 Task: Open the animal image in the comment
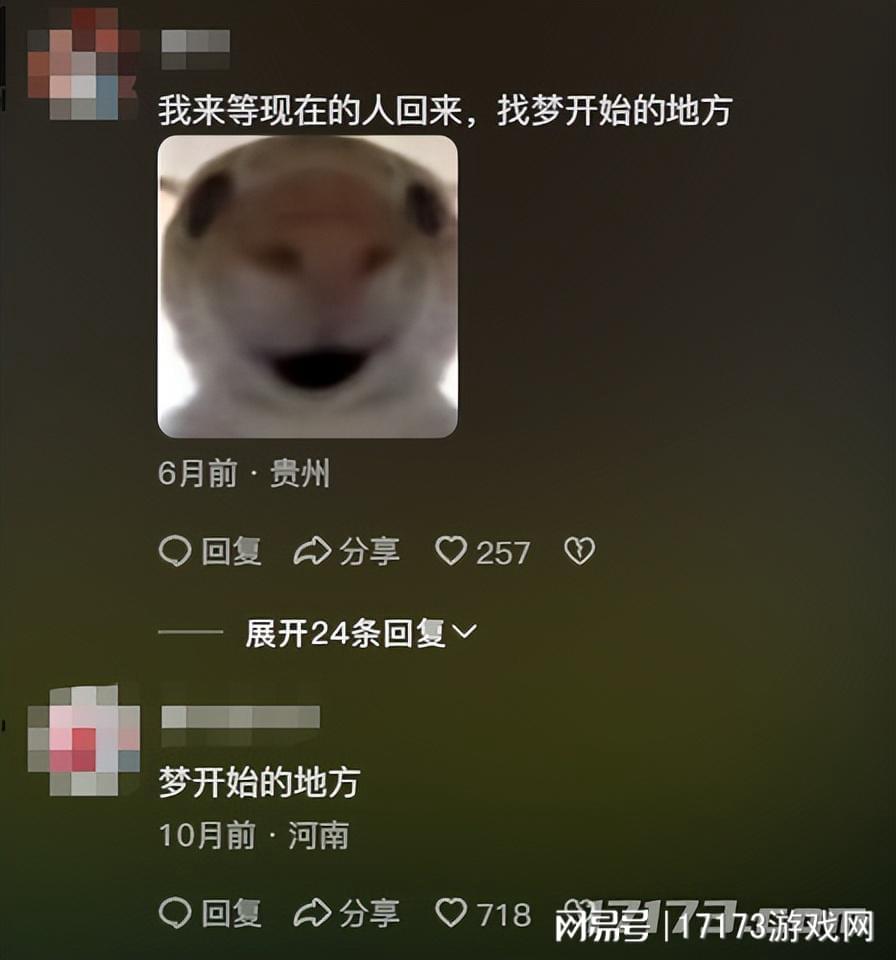[308, 287]
